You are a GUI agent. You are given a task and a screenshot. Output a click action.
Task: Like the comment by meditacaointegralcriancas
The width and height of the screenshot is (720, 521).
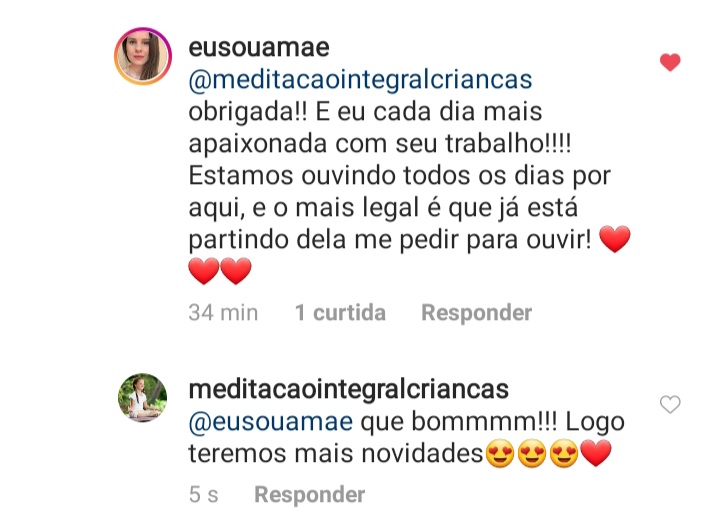670,405
